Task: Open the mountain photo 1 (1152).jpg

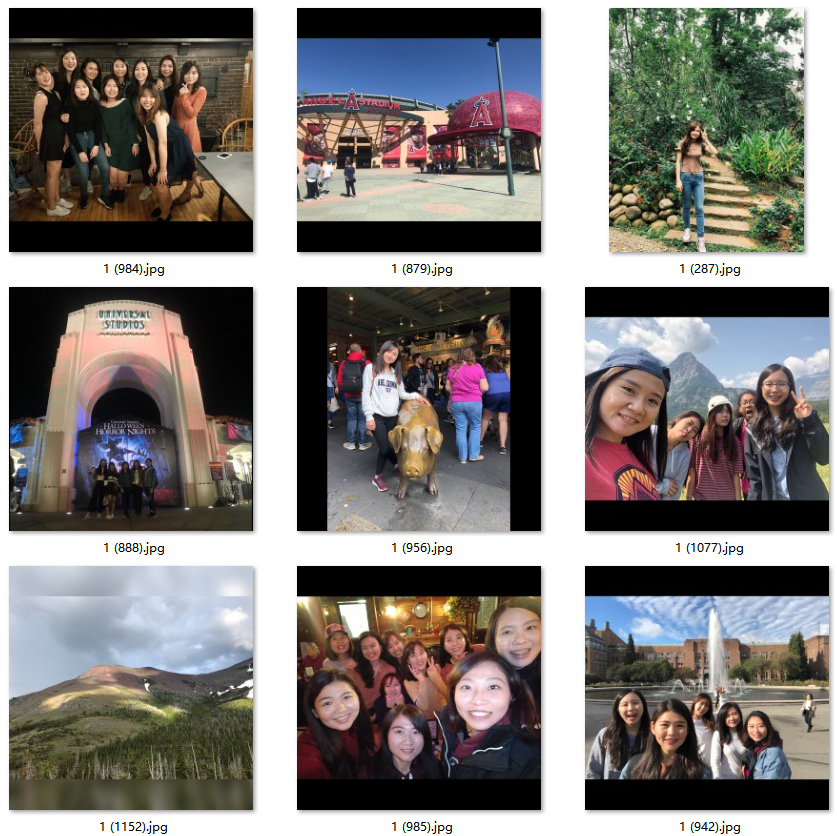Action: [131, 688]
